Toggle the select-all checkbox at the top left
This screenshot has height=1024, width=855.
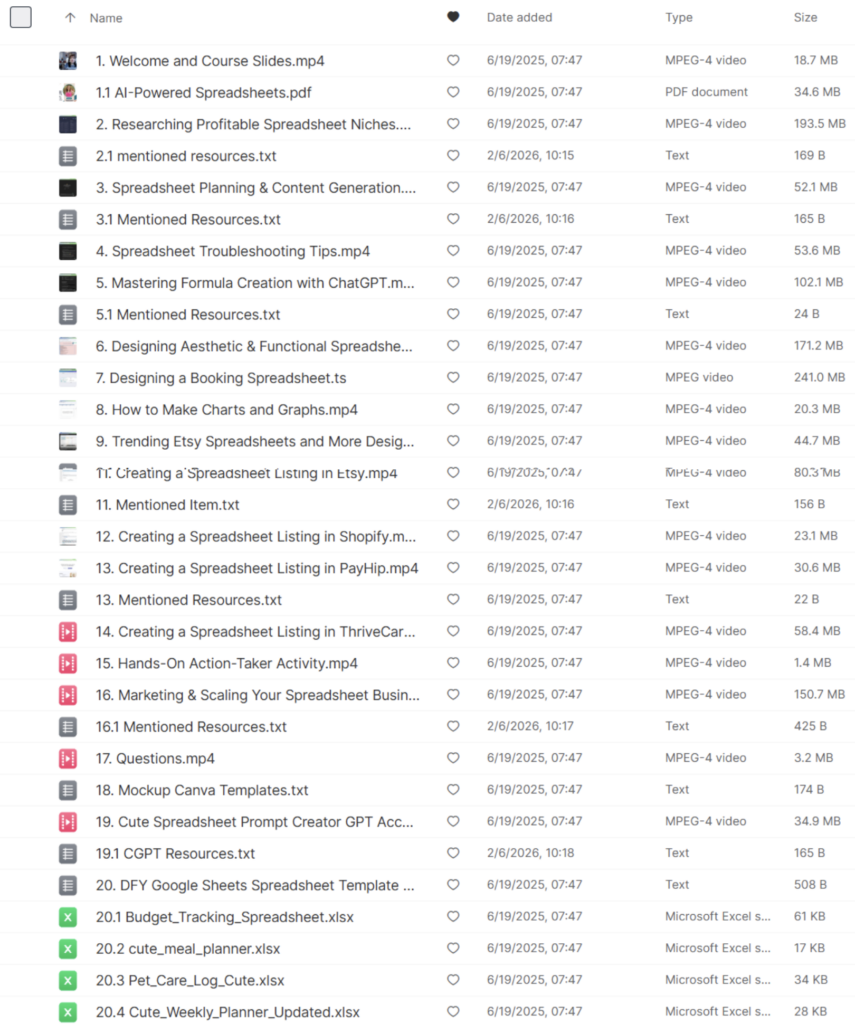pos(20,17)
